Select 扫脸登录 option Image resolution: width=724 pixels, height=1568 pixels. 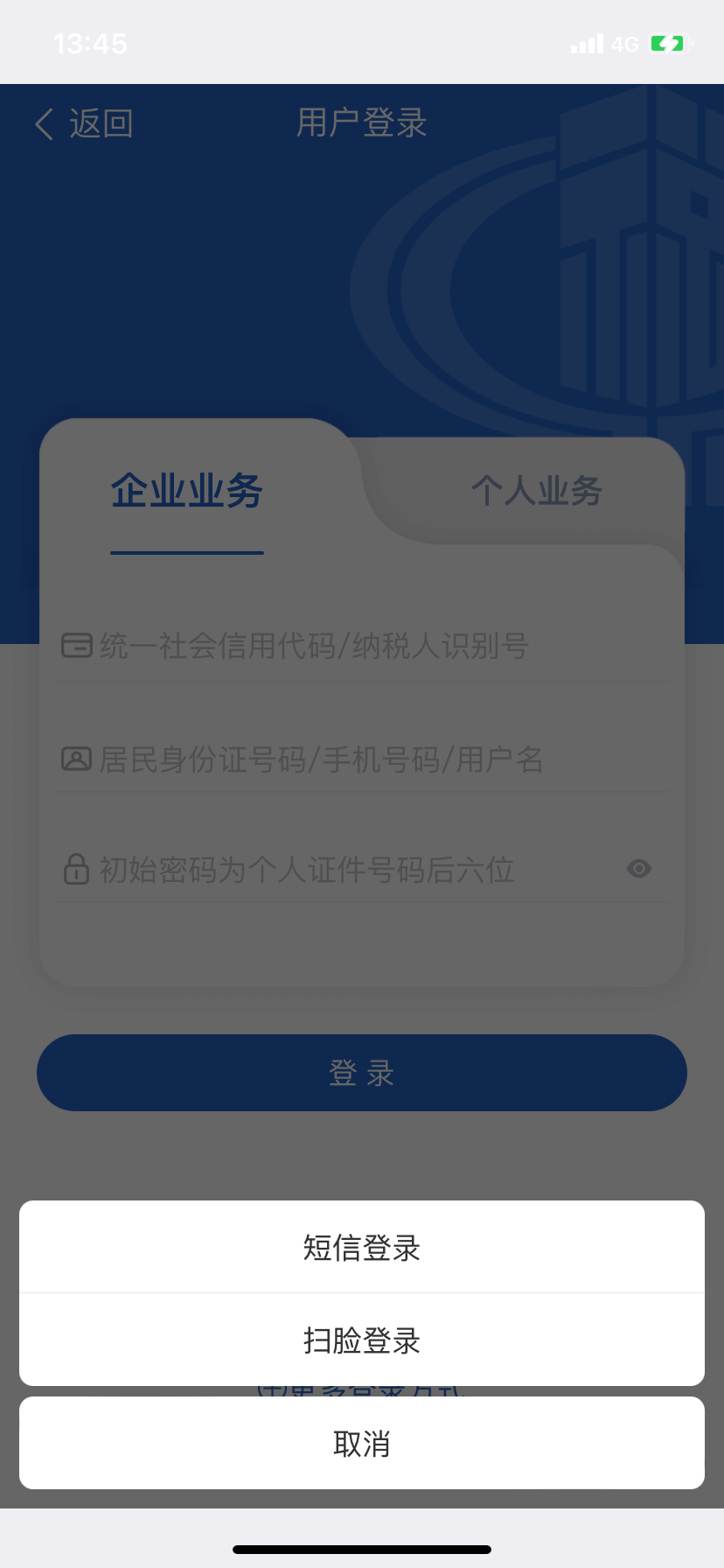pyautogui.click(x=362, y=1340)
